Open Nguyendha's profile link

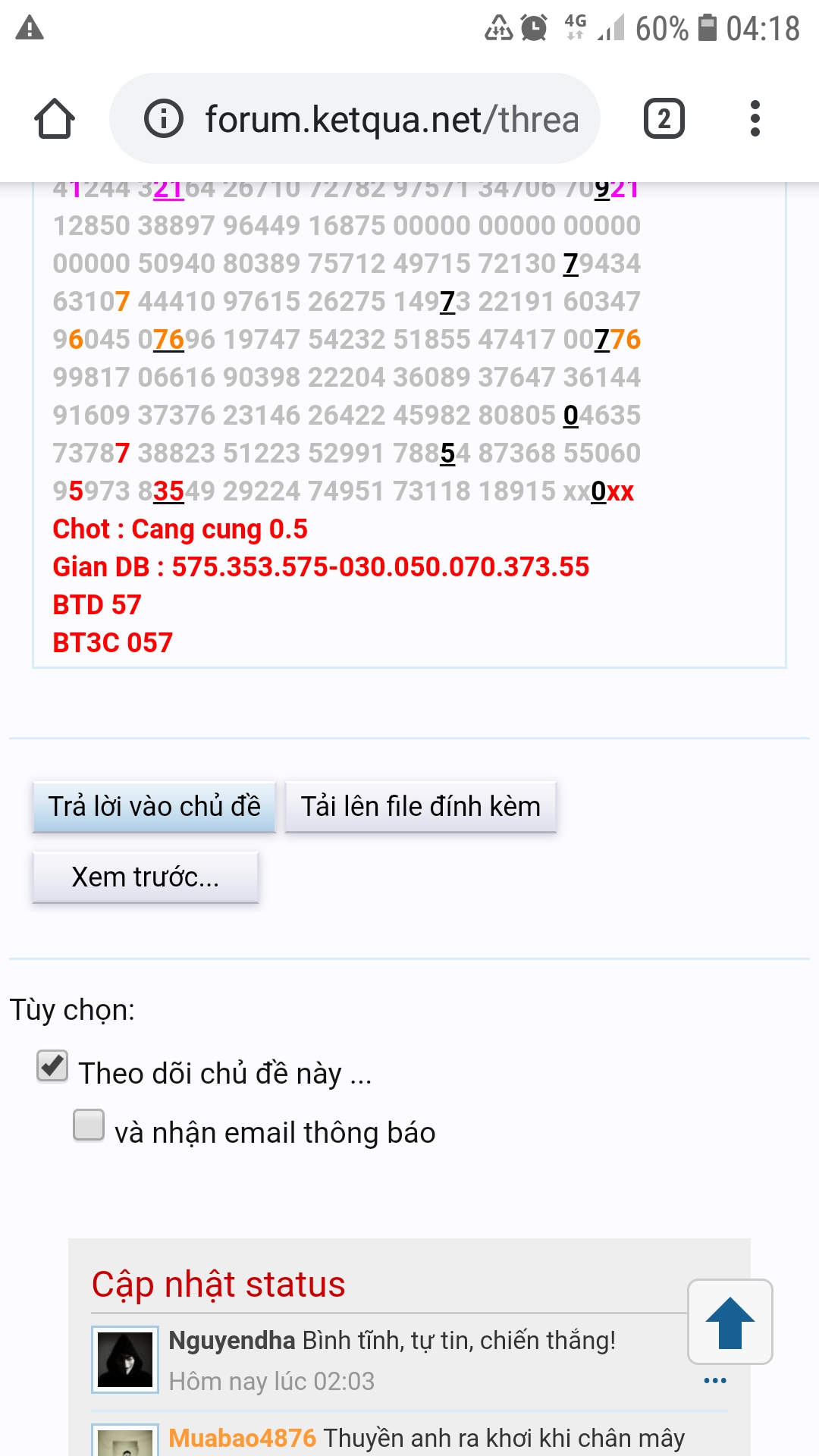[231, 1341]
